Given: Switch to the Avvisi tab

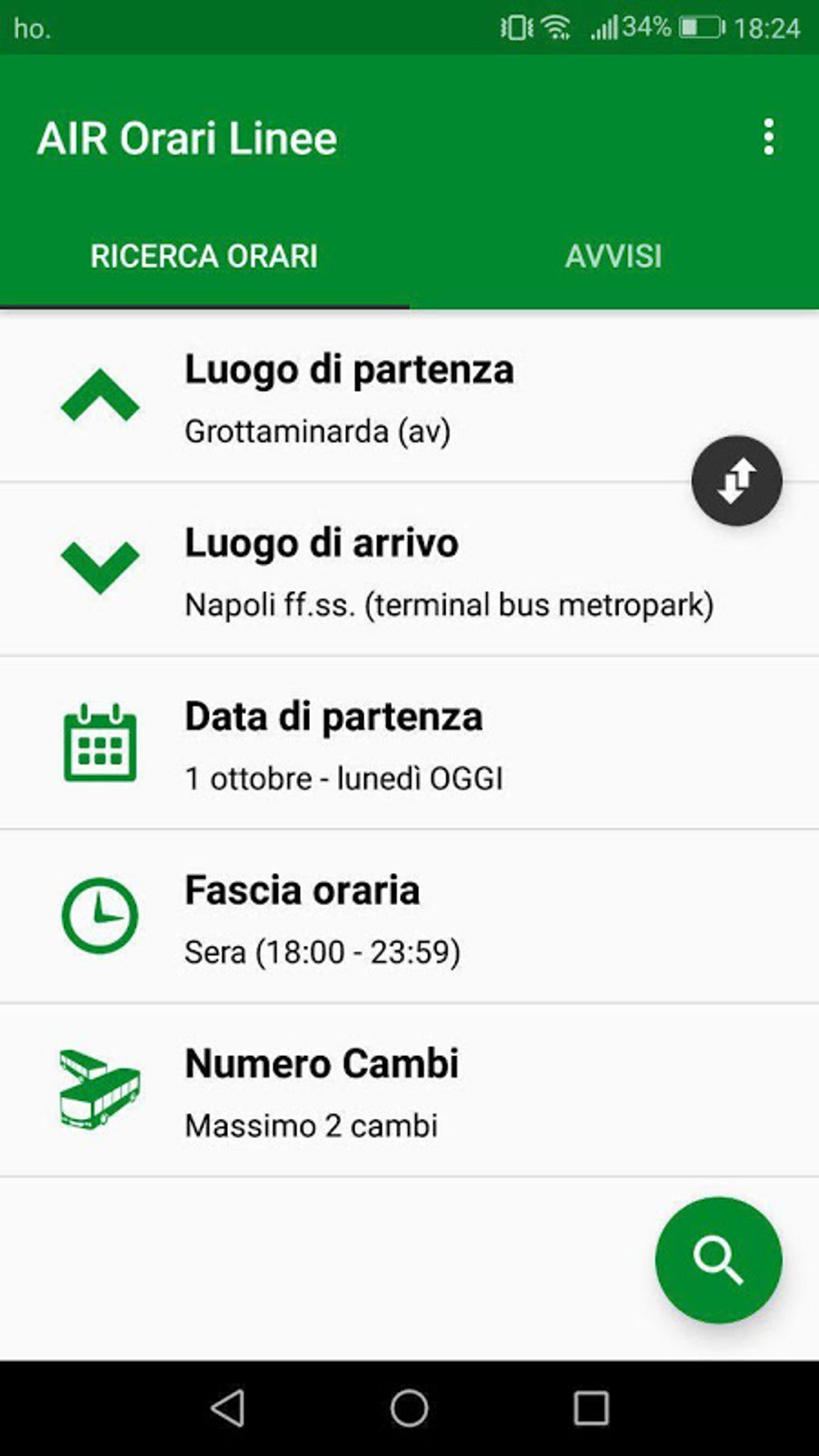Looking at the screenshot, I should tap(613, 256).
